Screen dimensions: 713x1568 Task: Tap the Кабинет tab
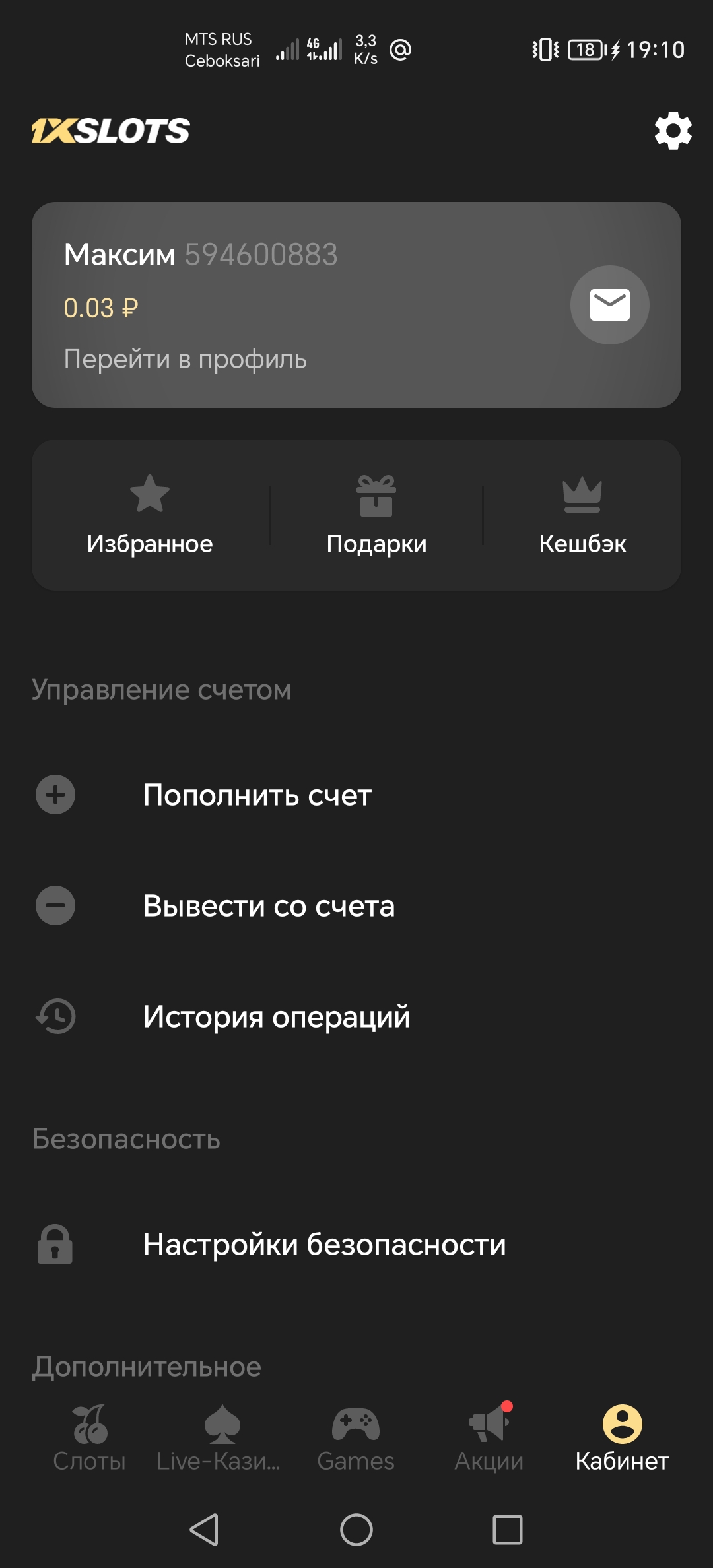(622, 1439)
